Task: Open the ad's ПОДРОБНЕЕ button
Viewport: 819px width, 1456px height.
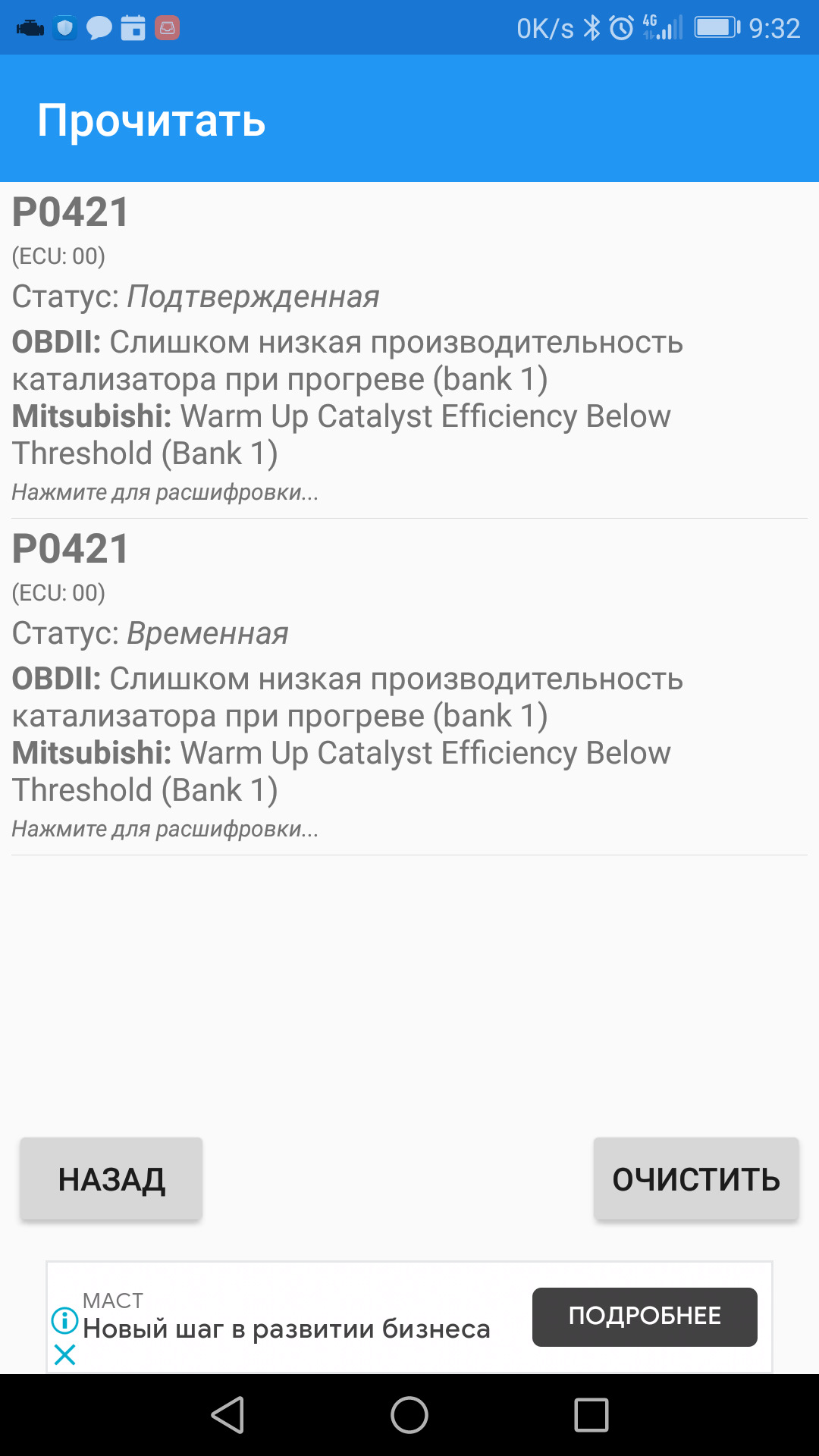Action: (x=645, y=1316)
